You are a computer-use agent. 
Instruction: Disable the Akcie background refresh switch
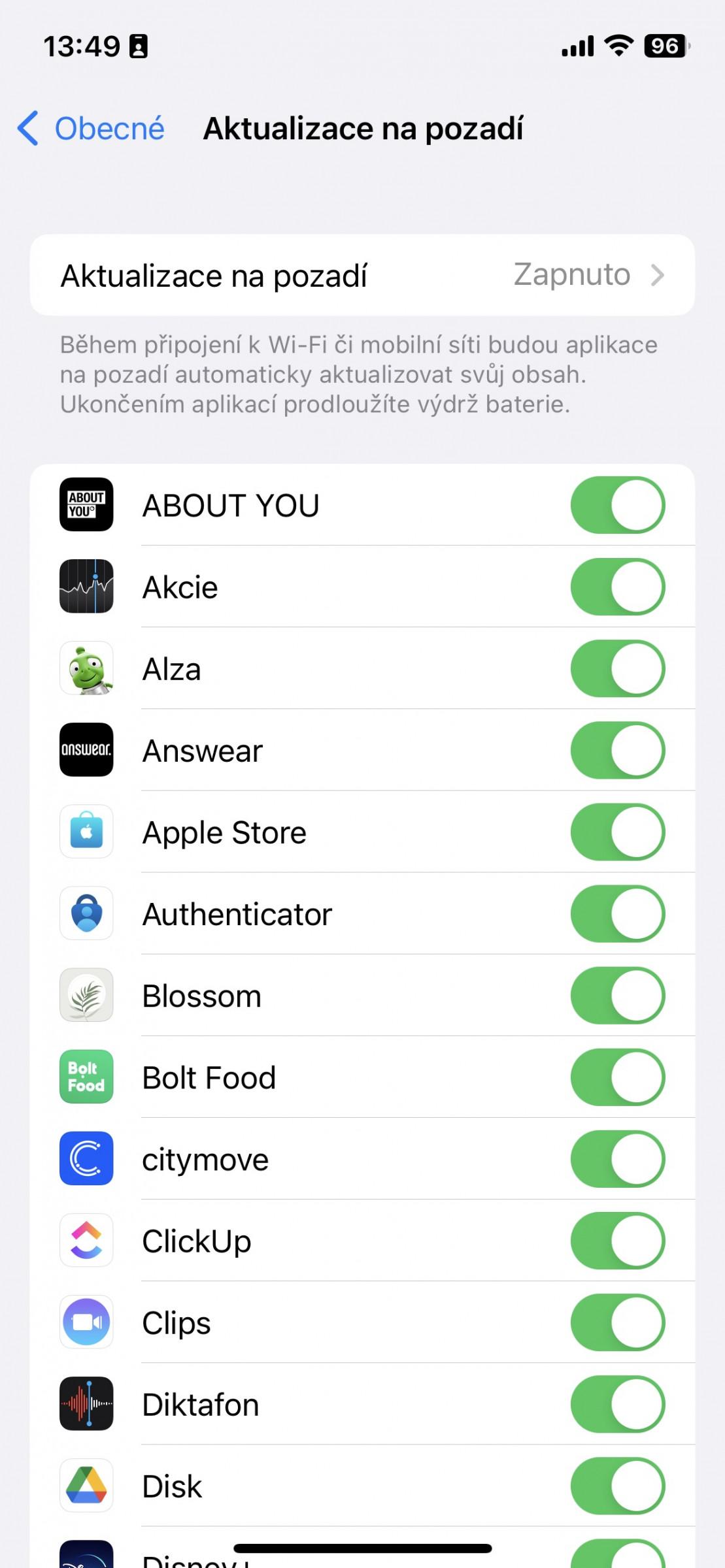pos(618,587)
